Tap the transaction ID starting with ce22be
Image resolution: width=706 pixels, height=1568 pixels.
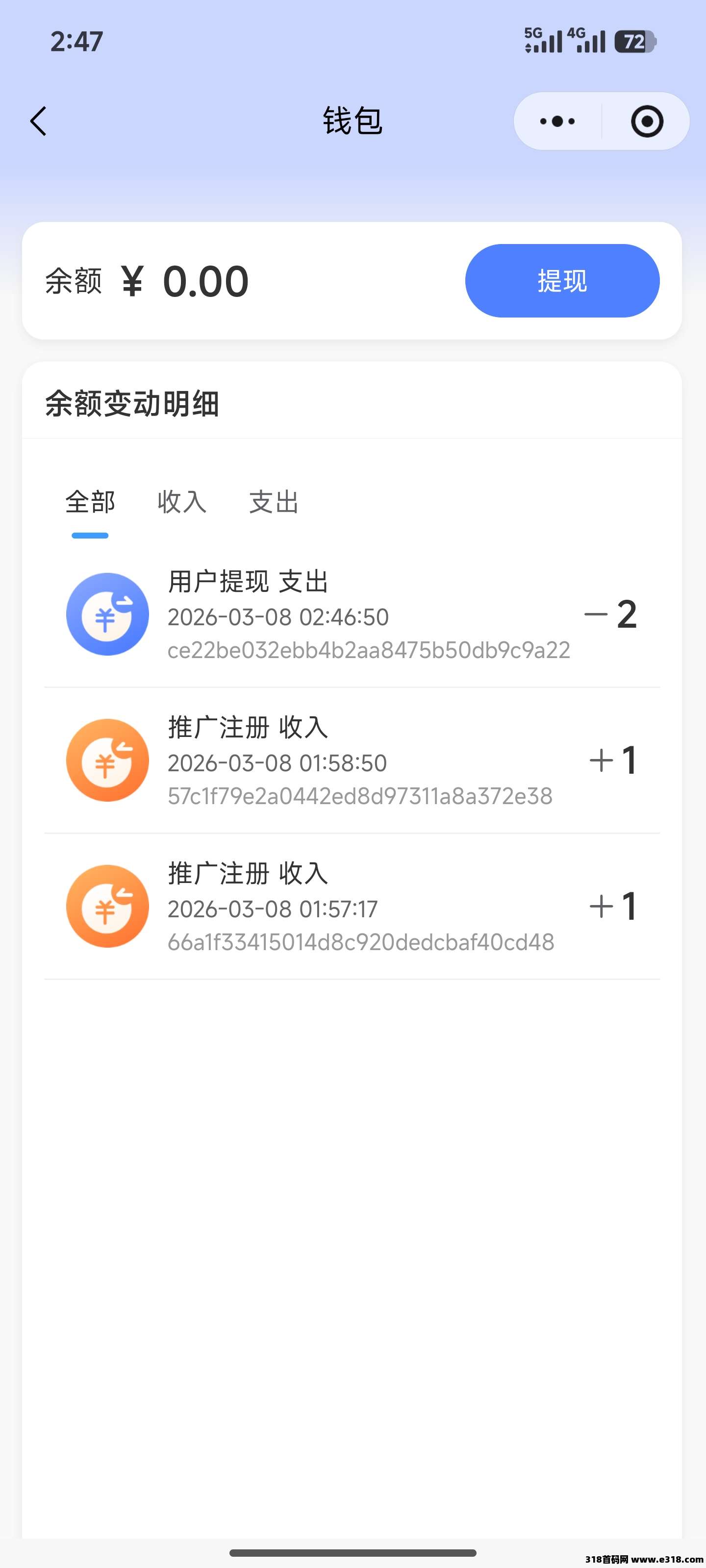point(369,650)
